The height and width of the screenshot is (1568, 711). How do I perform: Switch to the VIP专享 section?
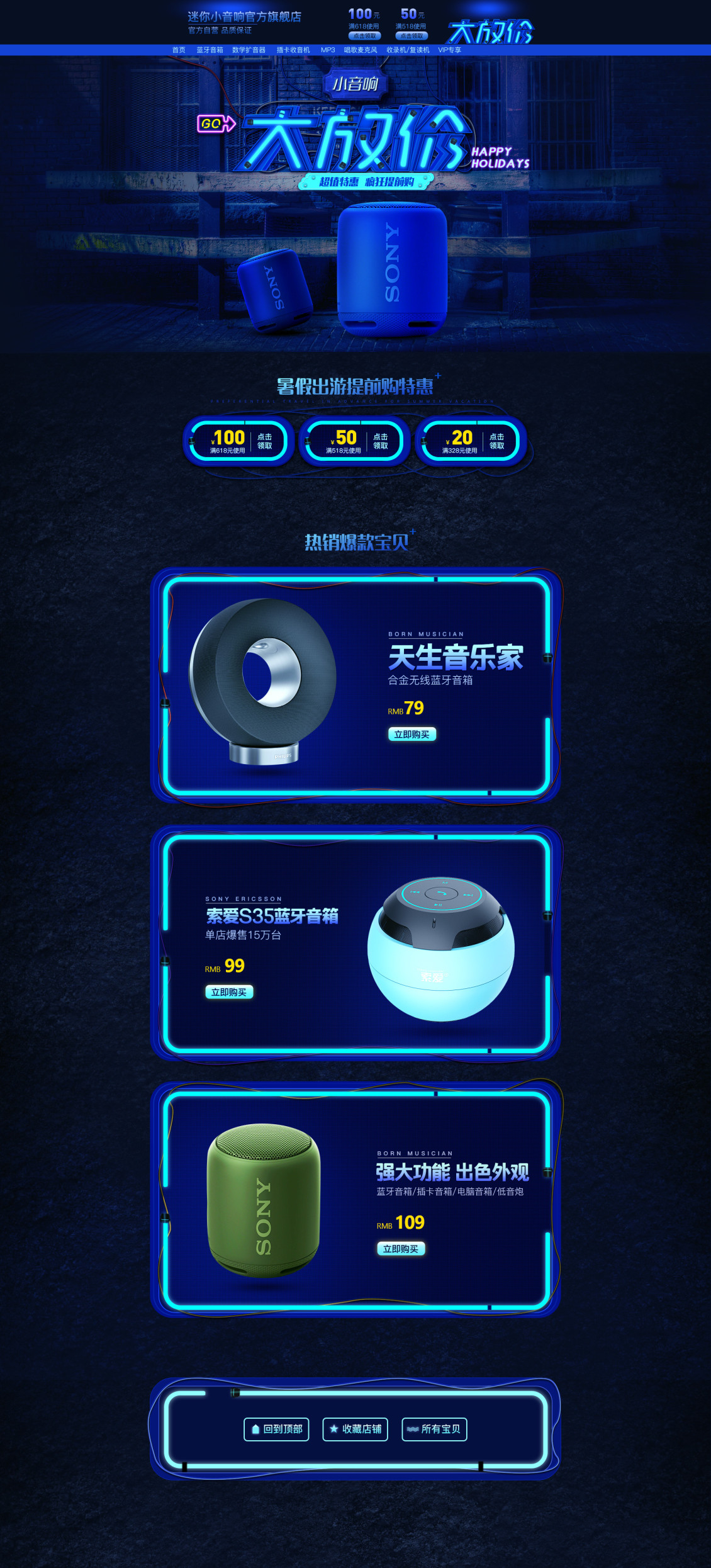[449, 50]
